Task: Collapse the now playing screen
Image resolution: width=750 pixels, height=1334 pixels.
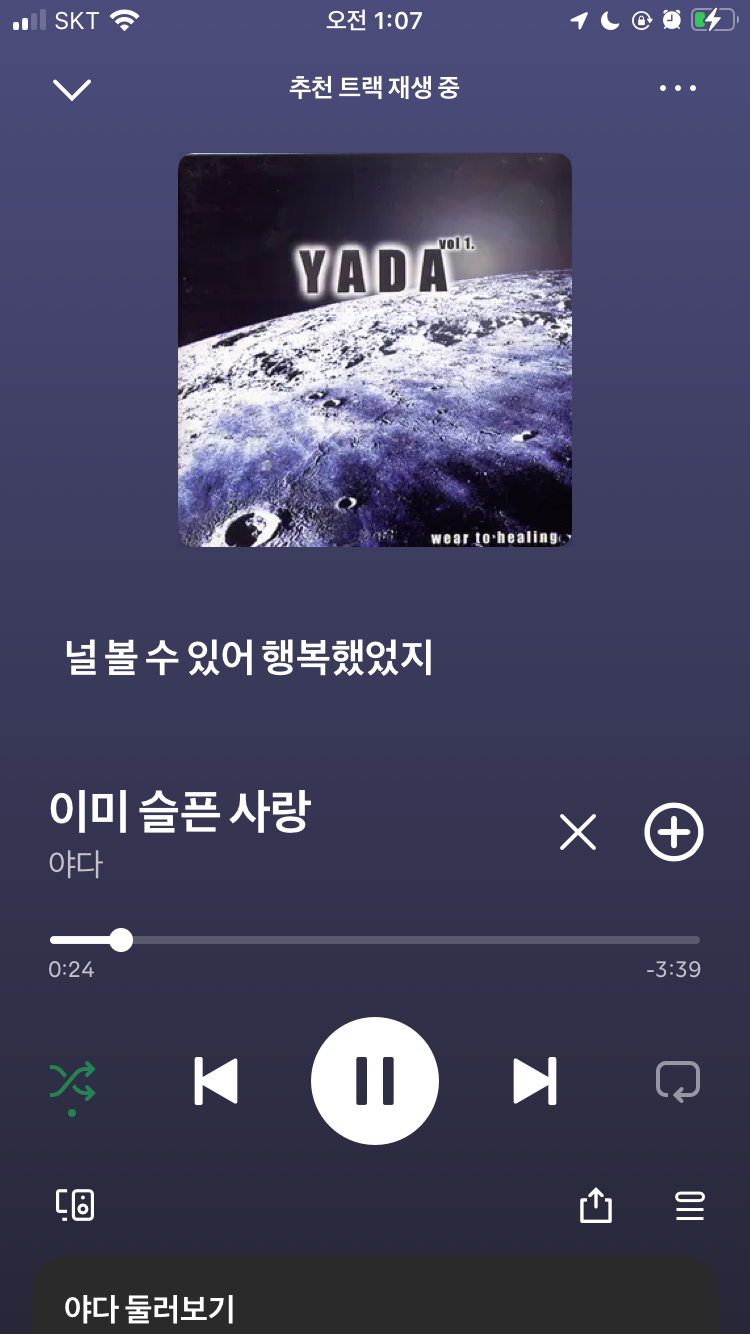Action: tap(72, 89)
